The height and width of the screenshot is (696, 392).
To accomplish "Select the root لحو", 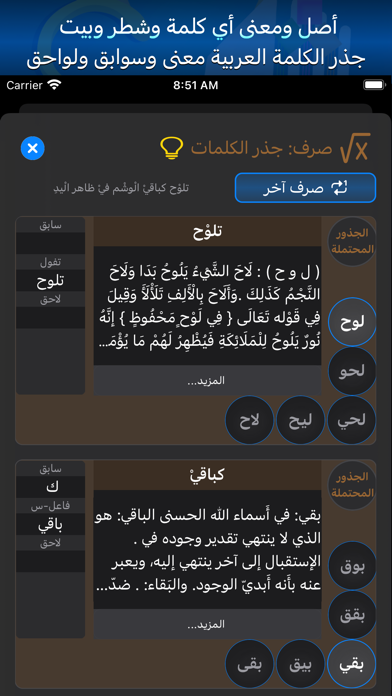I will [352, 371].
